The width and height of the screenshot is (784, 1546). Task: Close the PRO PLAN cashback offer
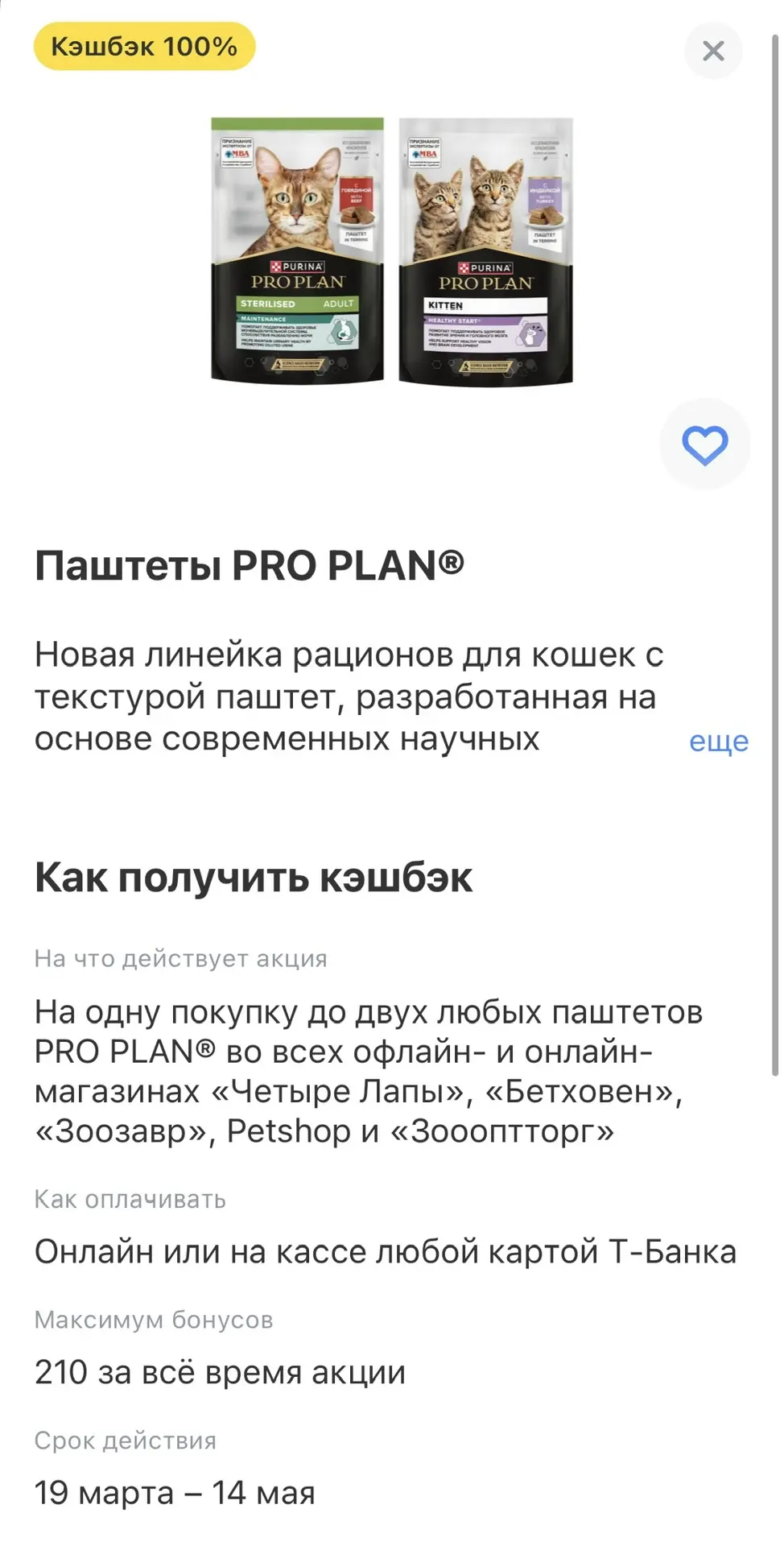click(x=712, y=52)
